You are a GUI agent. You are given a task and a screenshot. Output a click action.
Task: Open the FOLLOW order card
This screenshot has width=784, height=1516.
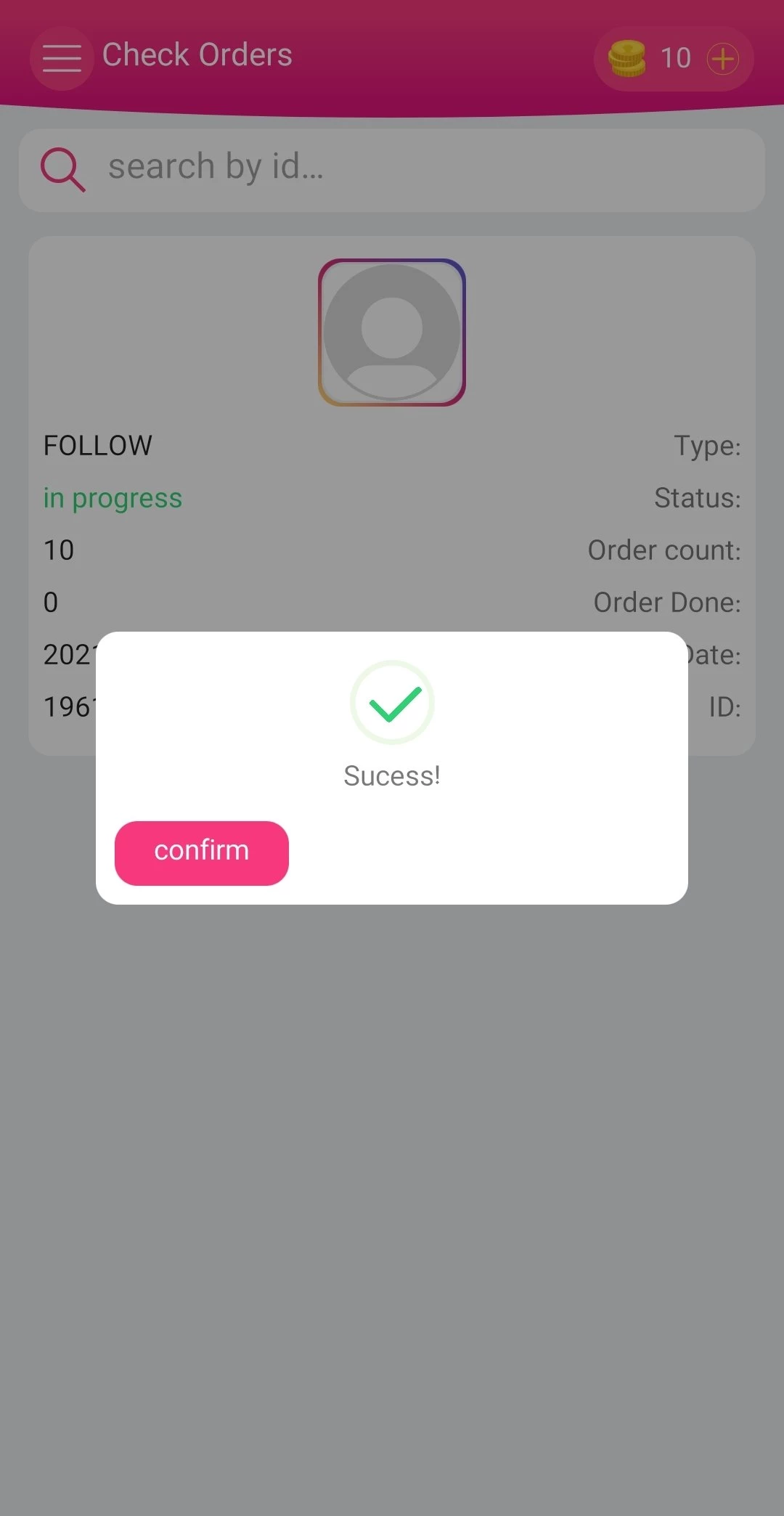click(392, 465)
